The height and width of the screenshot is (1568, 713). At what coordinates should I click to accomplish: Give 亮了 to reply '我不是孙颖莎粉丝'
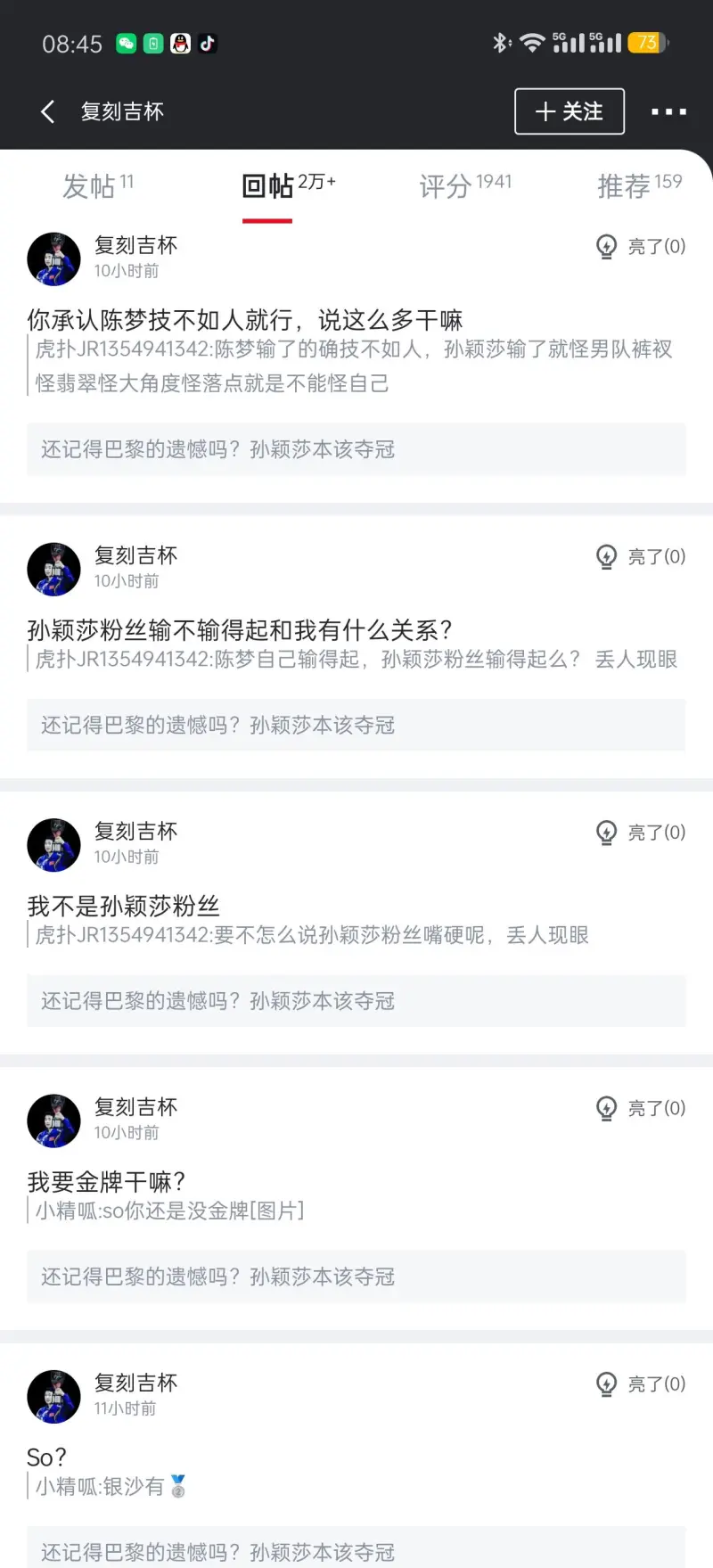point(641,833)
